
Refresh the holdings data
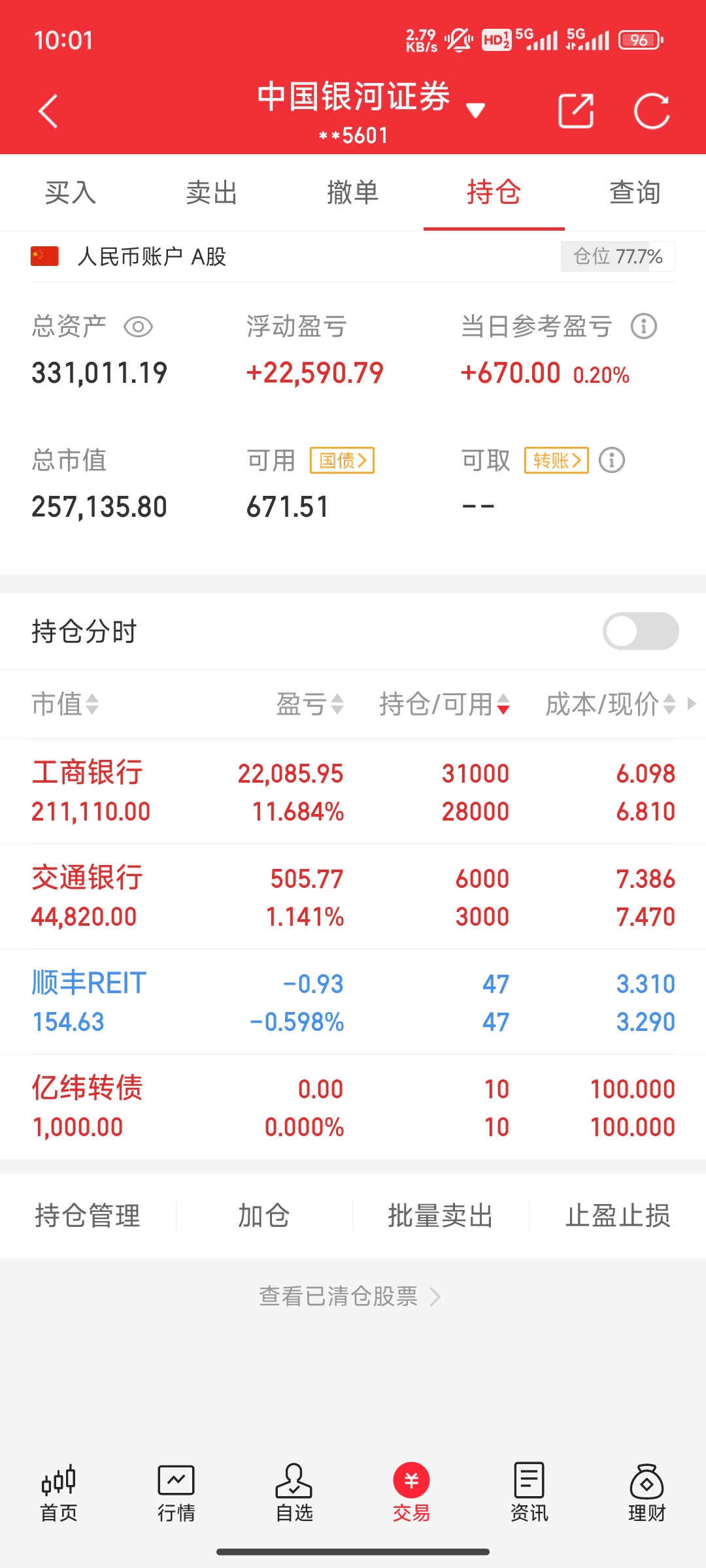tap(652, 111)
